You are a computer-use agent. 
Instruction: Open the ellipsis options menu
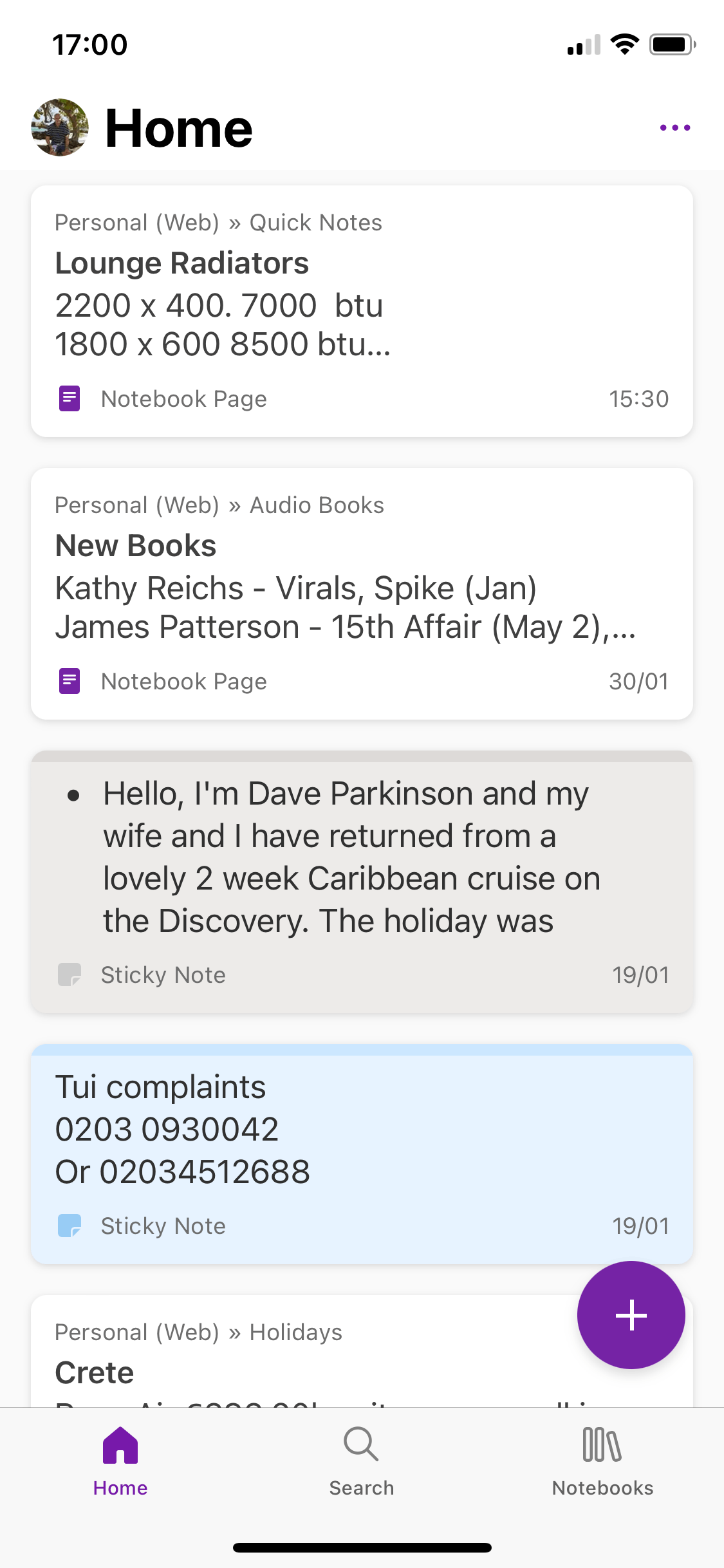[674, 127]
